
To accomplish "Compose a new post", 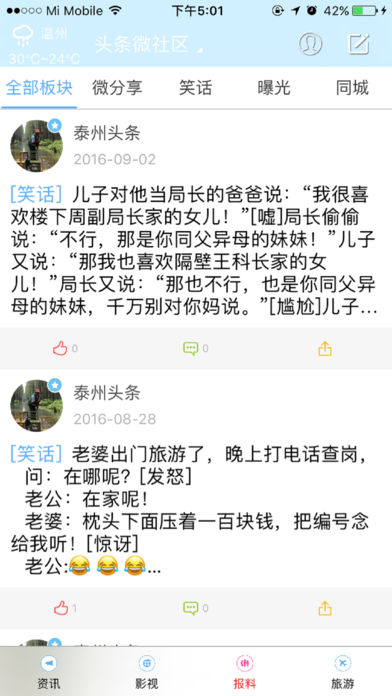I will coord(359,44).
